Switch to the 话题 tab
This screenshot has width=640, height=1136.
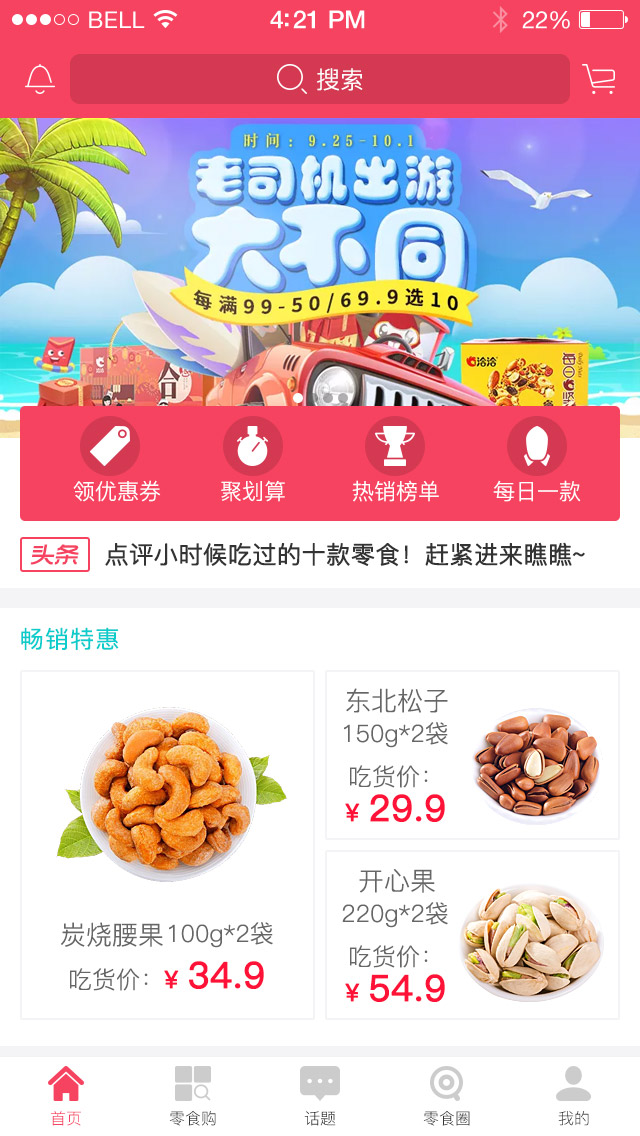coord(320,1096)
